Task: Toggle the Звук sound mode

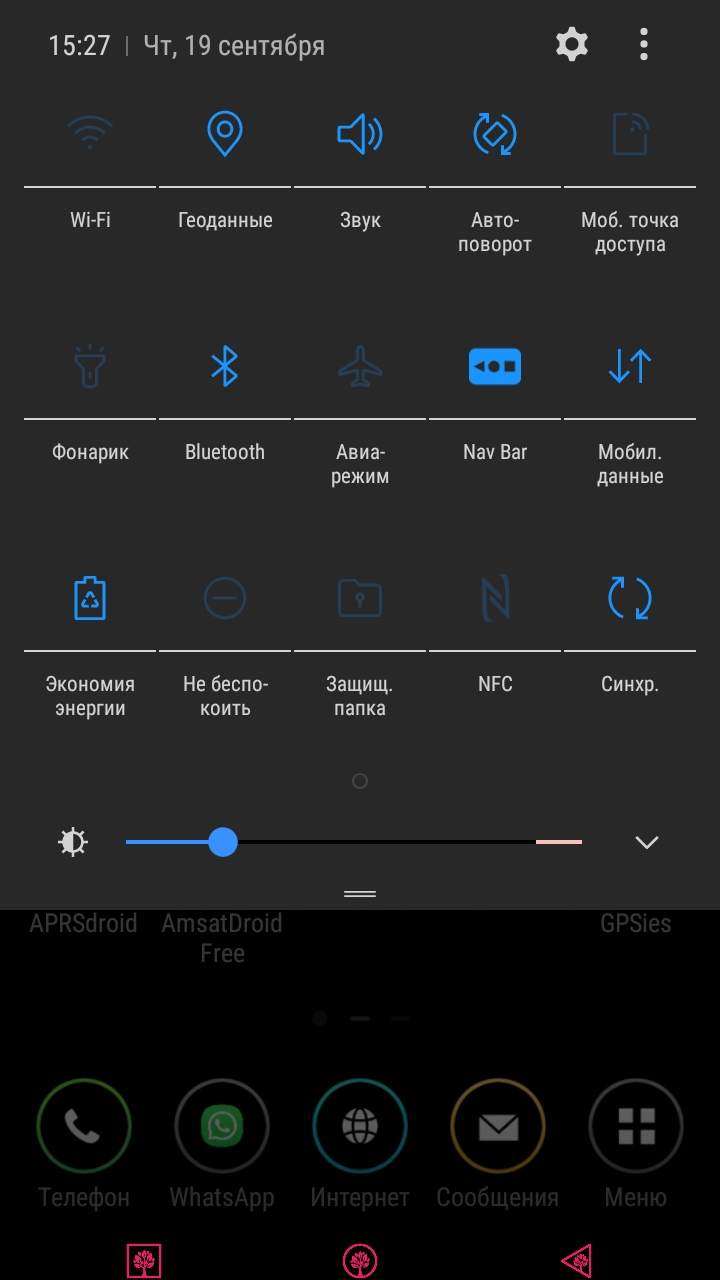Action: (x=360, y=133)
